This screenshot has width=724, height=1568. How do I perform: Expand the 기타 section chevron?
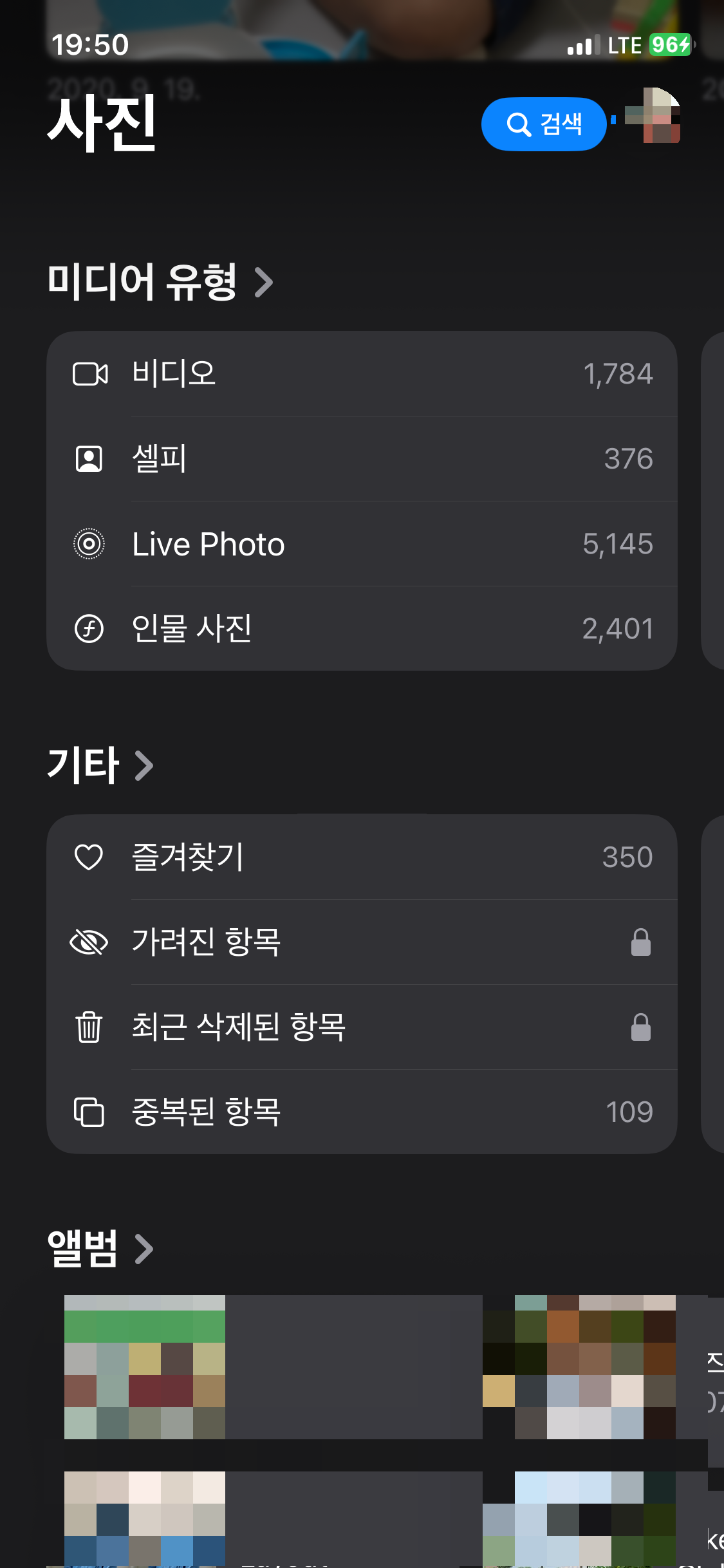[144, 765]
